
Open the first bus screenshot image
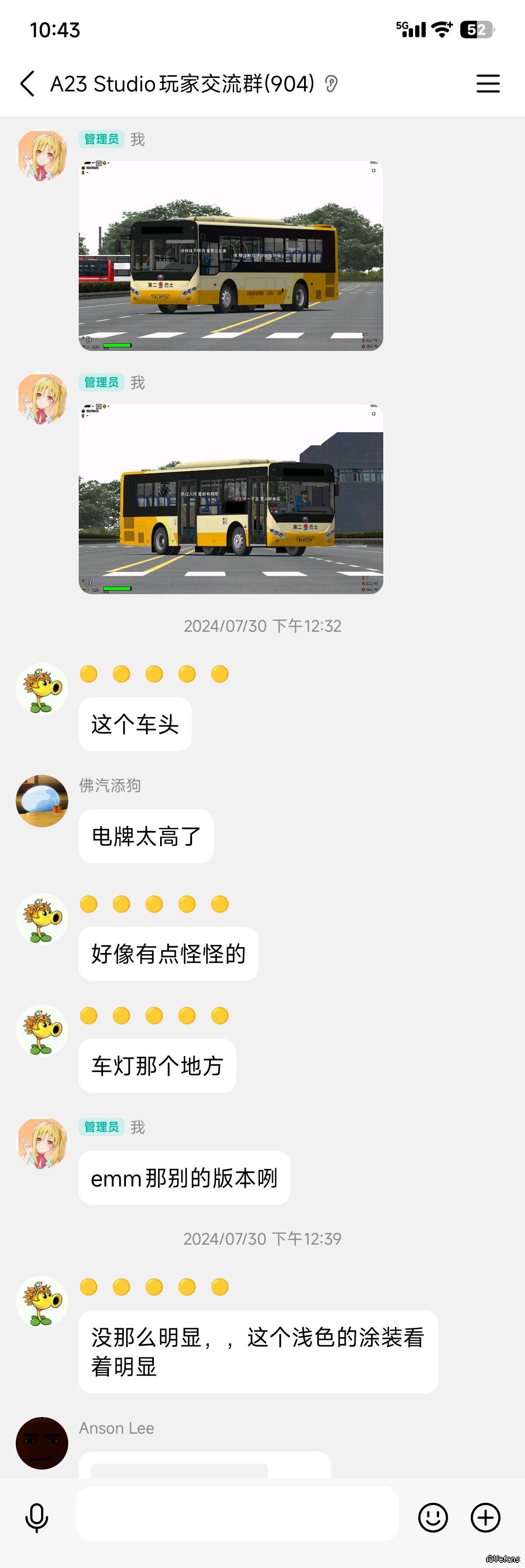pyautogui.click(x=231, y=255)
